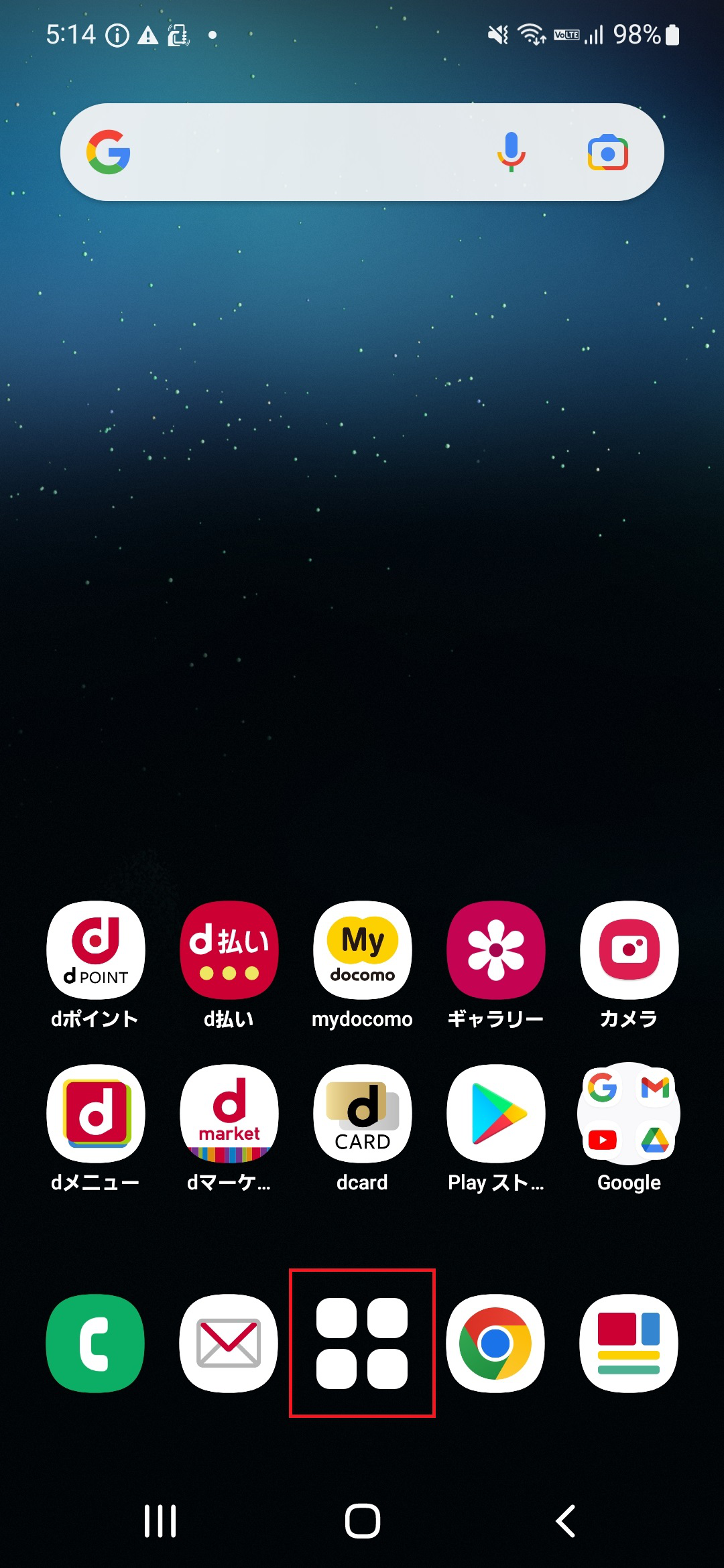724x1568 pixels.
Task: Tap the Google search bar
Action: click(x=302, y=152)
